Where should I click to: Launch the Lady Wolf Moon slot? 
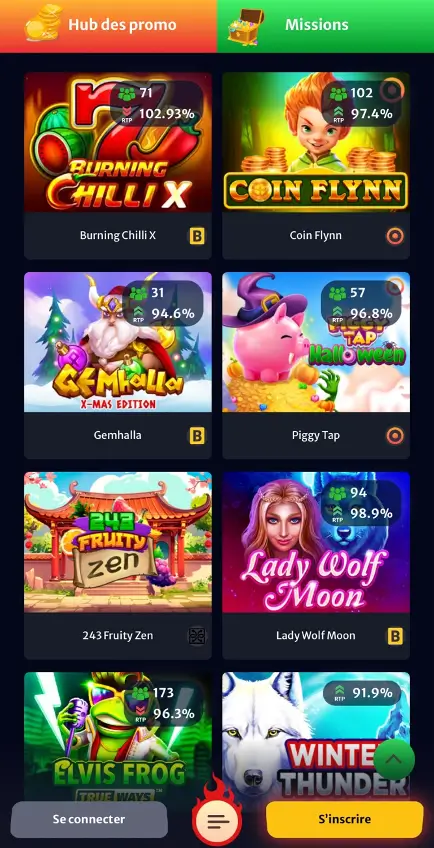pos(316,566)
